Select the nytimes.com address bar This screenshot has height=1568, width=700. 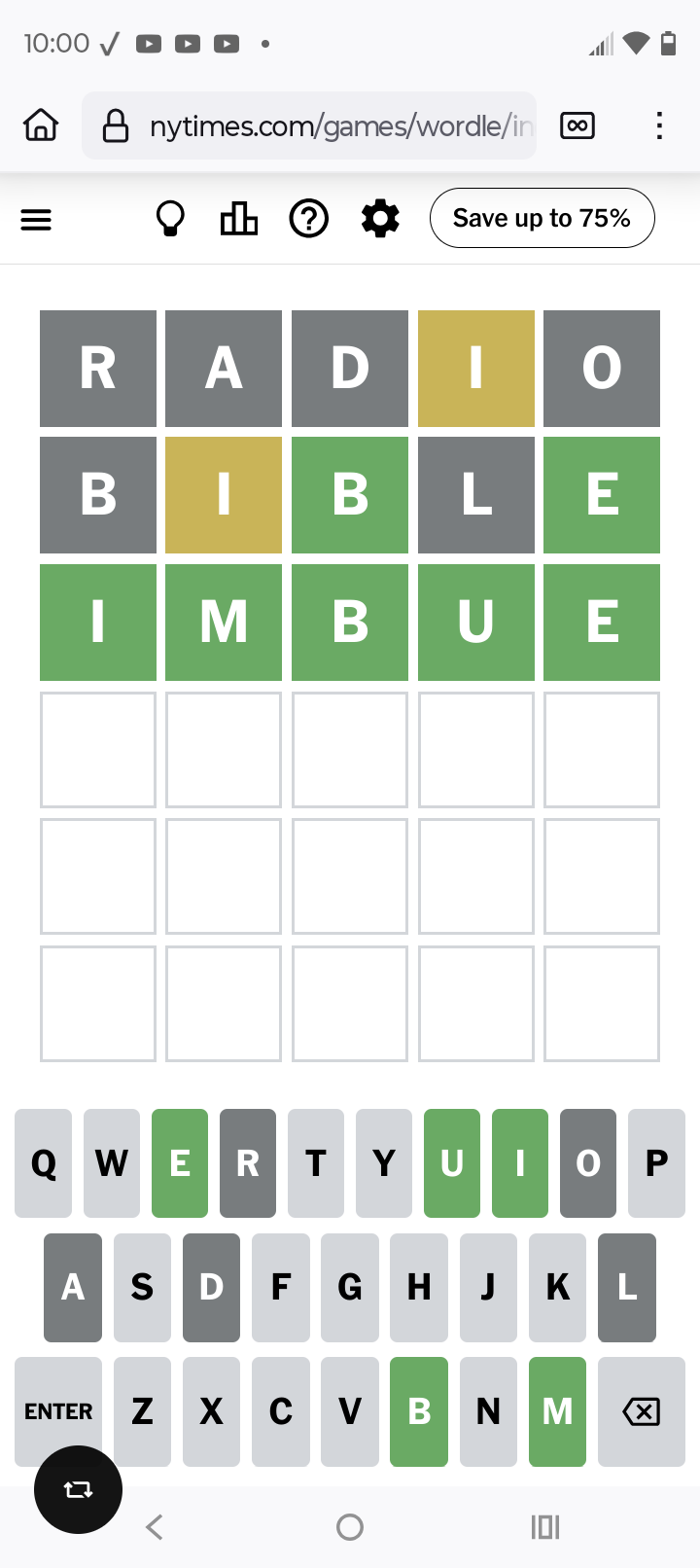click(x=309, y=125)
